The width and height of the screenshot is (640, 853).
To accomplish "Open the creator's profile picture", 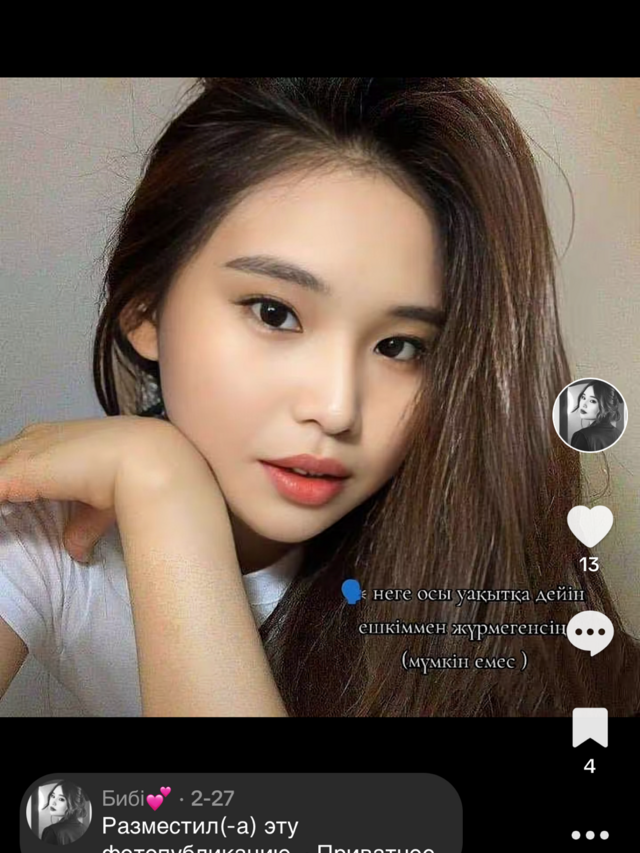I will click(x=590, y=415).
